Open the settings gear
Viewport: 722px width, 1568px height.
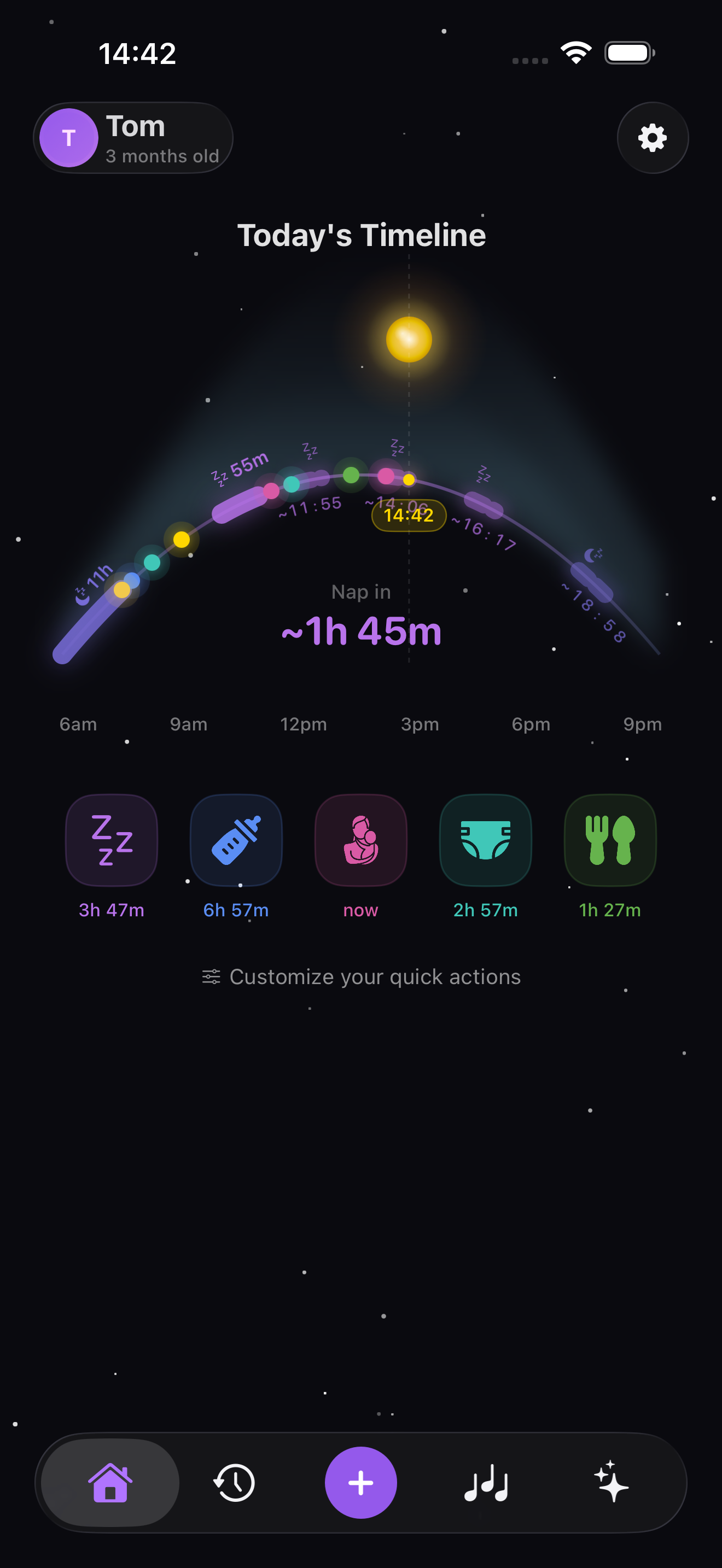click(x=652, y=138)
